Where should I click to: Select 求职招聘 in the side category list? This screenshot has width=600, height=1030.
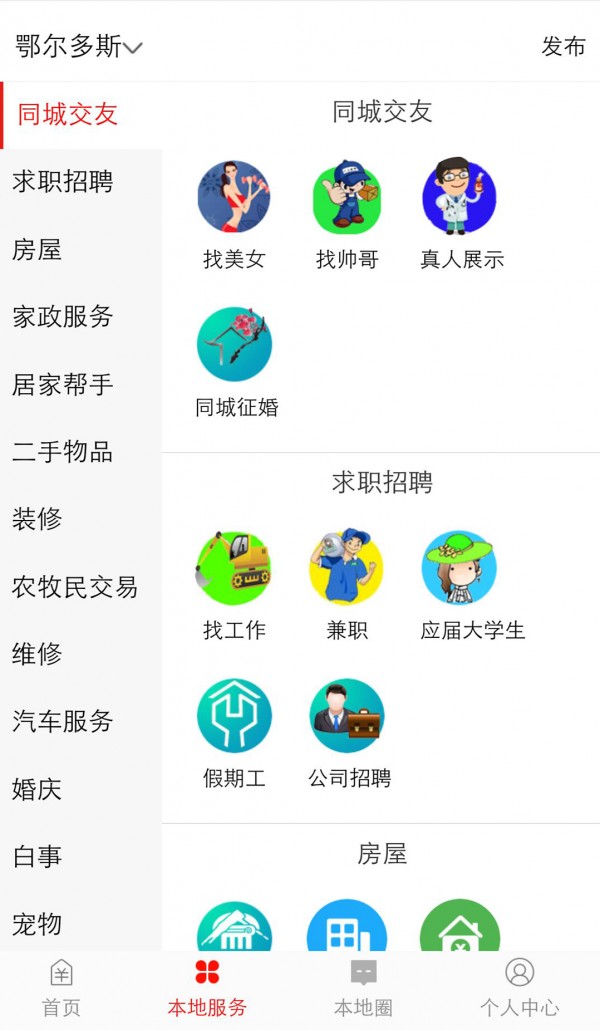63,182
